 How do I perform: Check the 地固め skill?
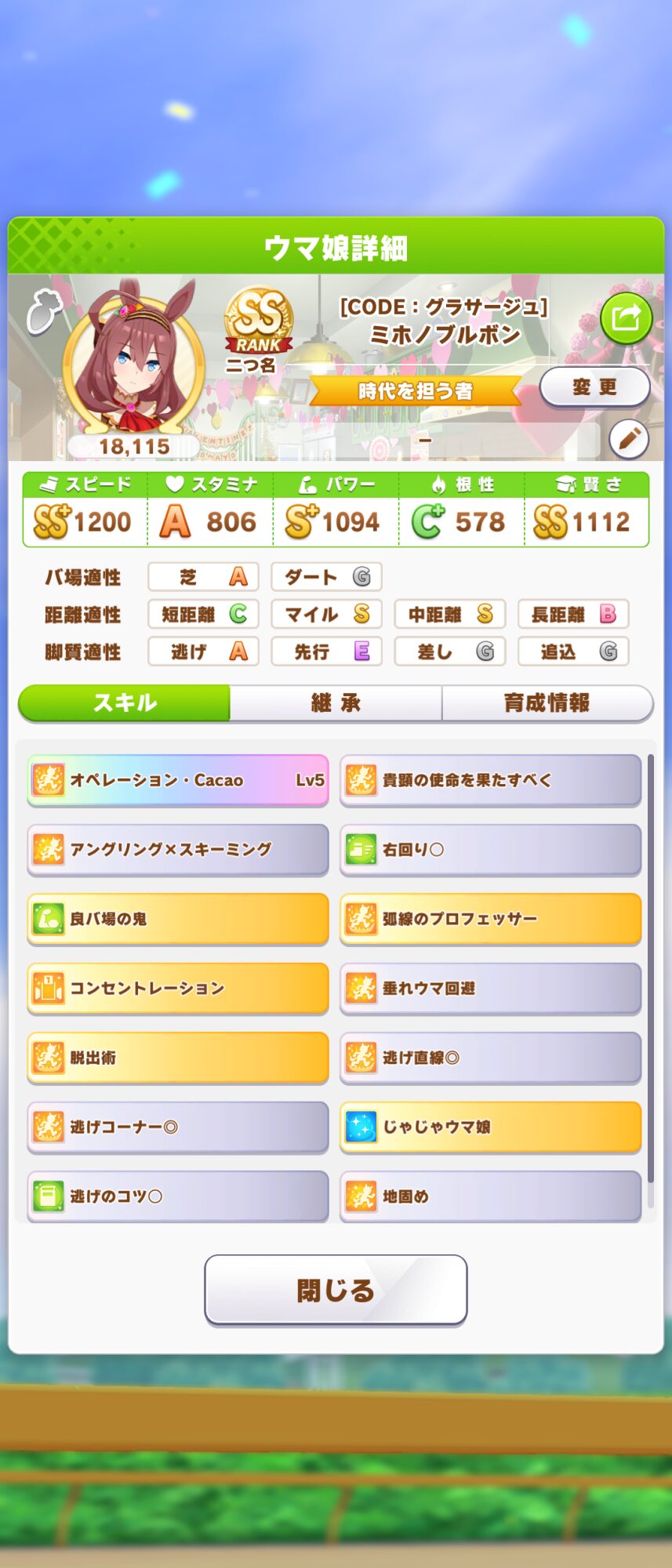click(x=490, y=1196)
